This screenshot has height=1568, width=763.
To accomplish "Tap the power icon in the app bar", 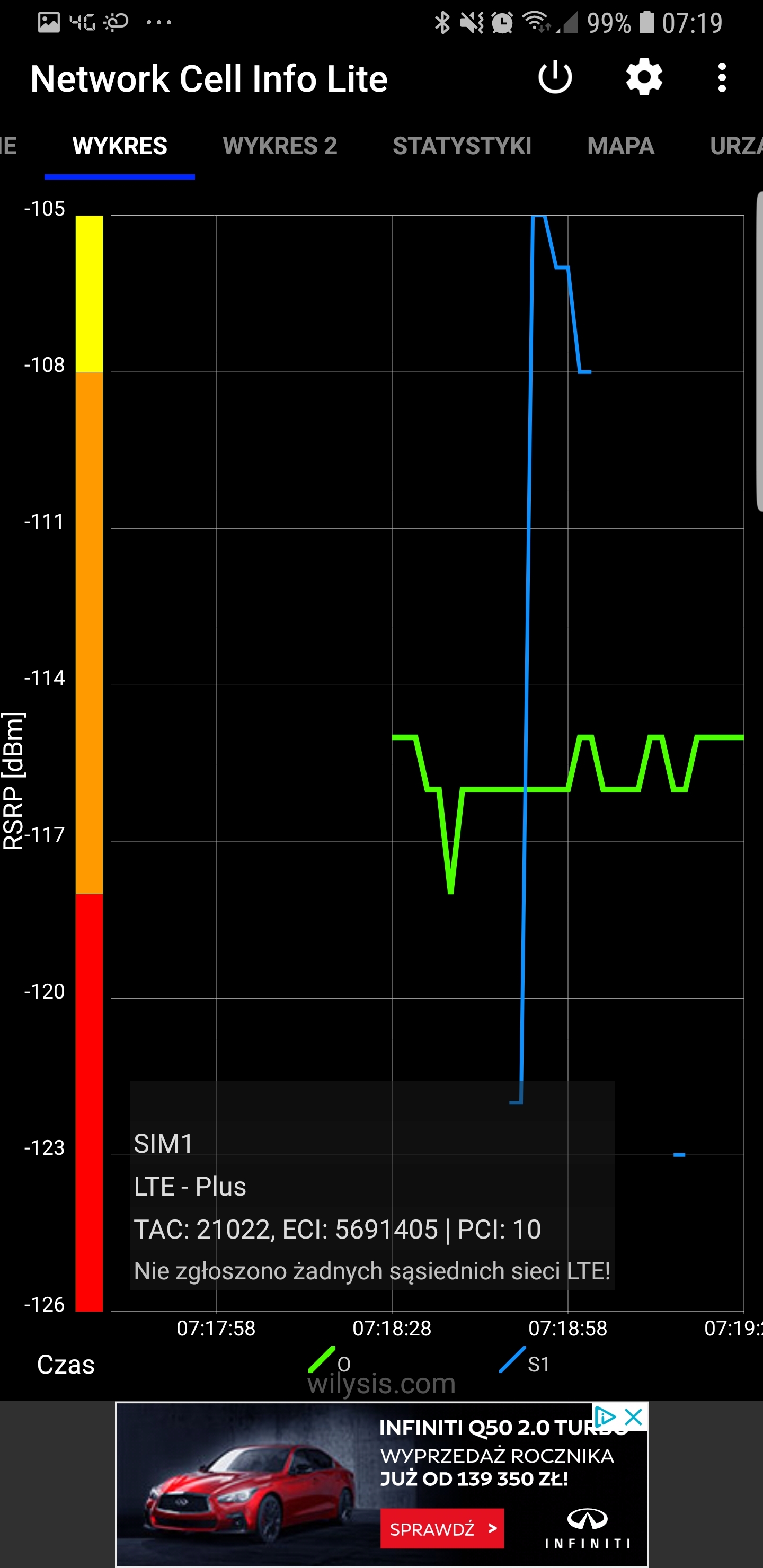I will coord(555,78).
